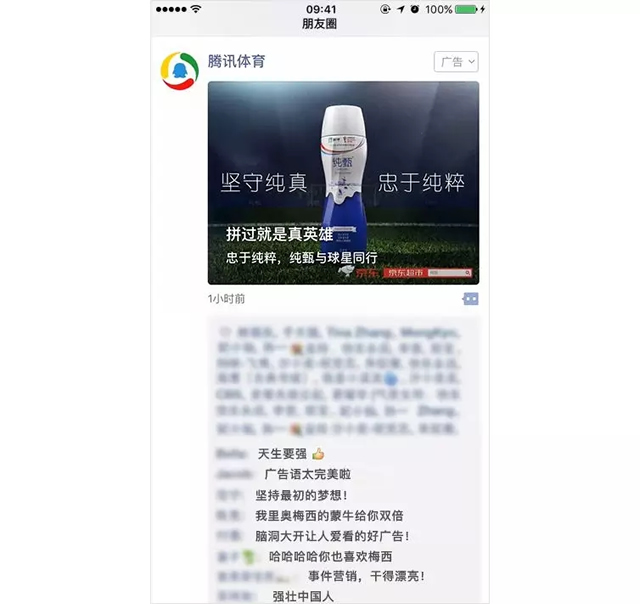Tap the 腾讯体育 account name
Image resolution: width=640 pixels, height=604 pixels.
[x=236, y=62]
